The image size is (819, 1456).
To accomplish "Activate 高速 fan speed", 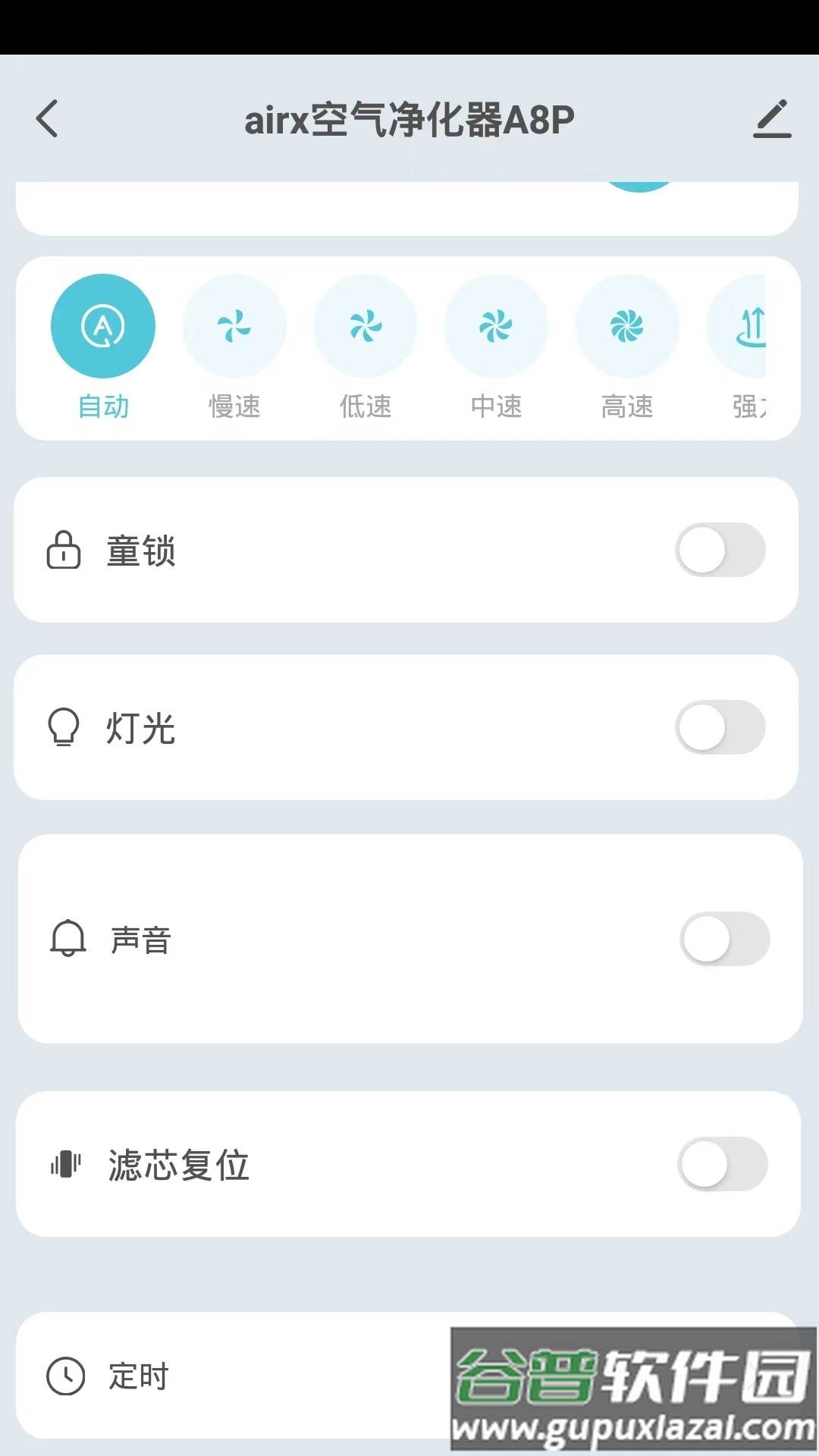I will (x=627, y=327).
